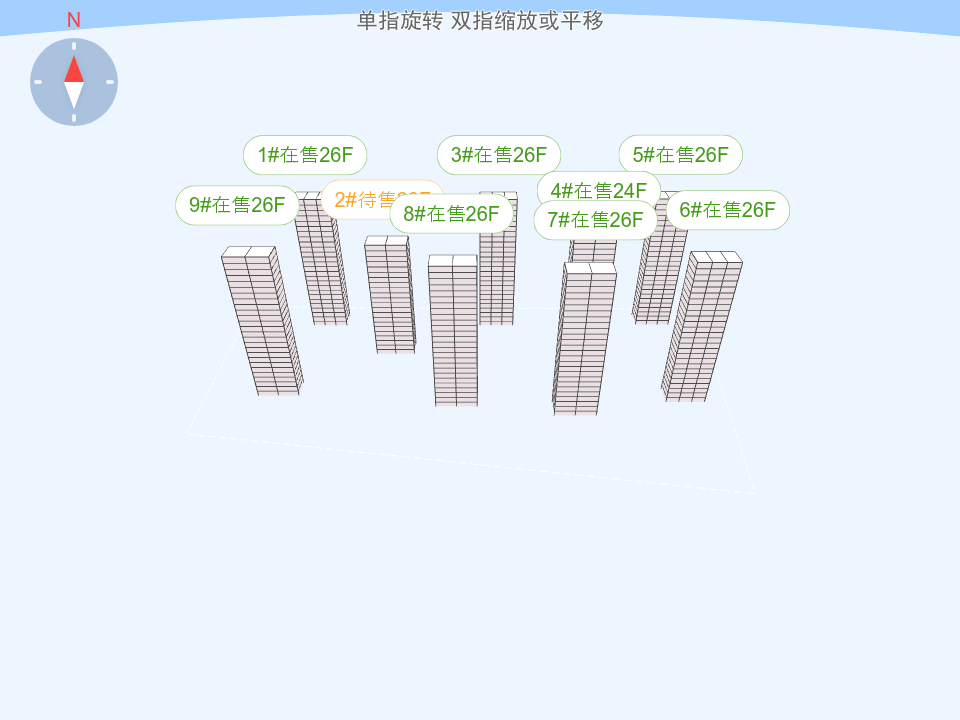Tap the 3#在售26F building tag
Viewport: 960px width, 720px height.
[498, 155]
